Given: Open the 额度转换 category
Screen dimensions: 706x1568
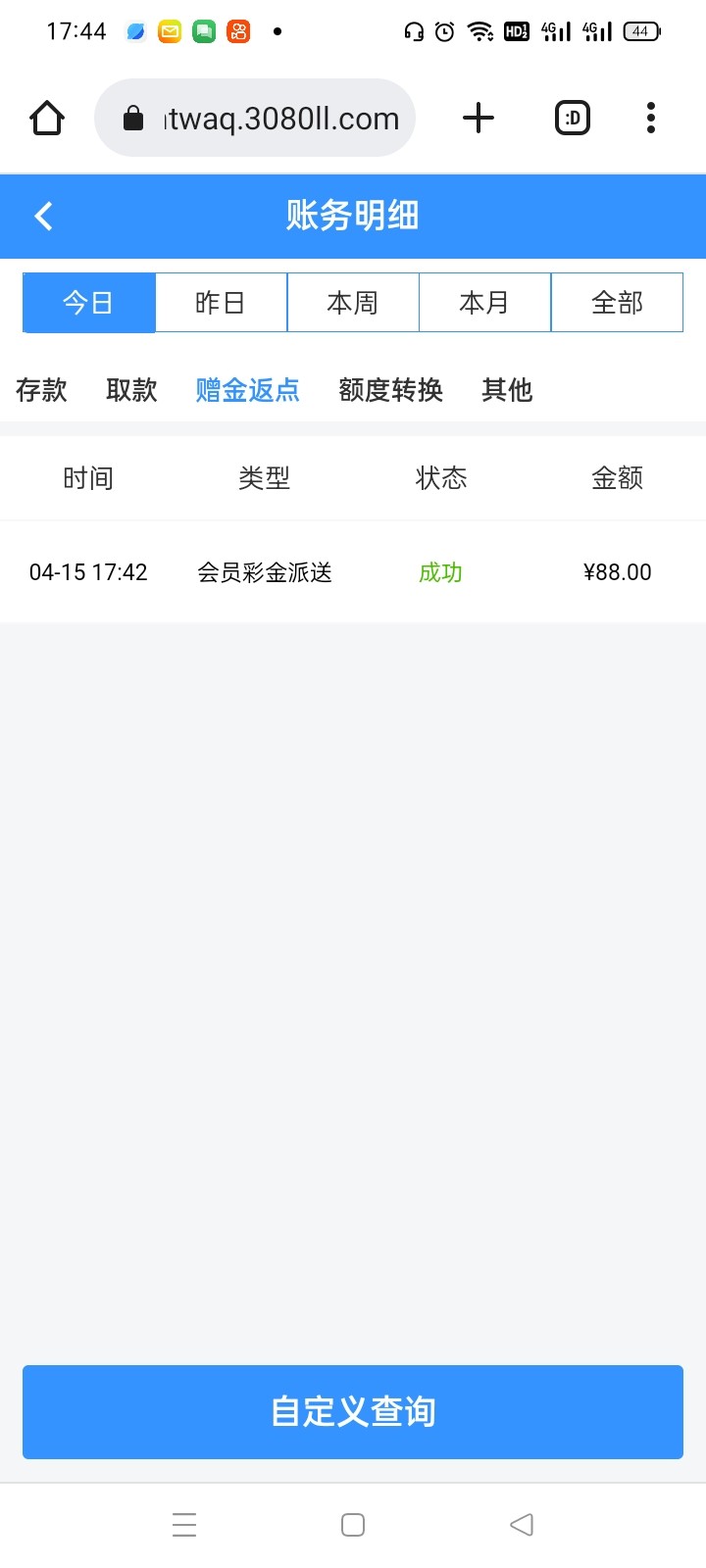Looking at the screenshot, I should coord(390,390).
